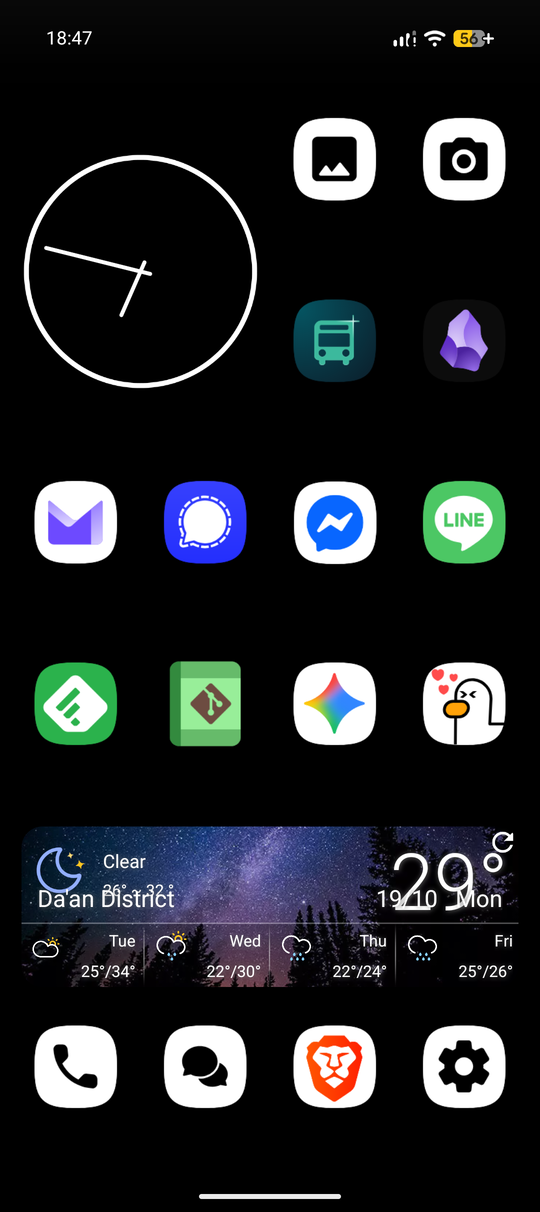Image resolution: width=540 pixels, height=1212 pixels.
Task: Refresh the weather widget
Action: pyautogui.click(x=503, y=843)
